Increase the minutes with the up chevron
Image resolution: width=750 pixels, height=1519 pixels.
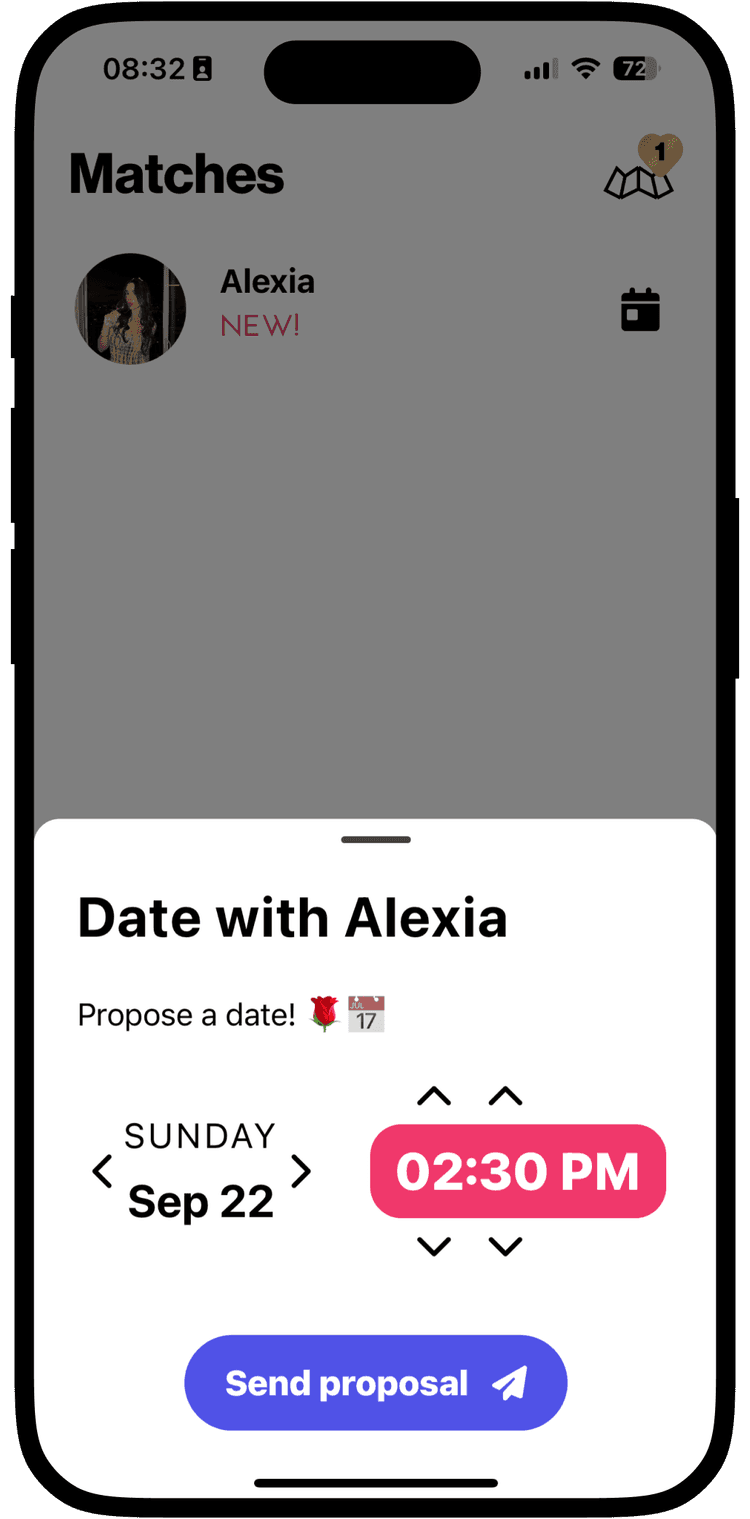506,1097
